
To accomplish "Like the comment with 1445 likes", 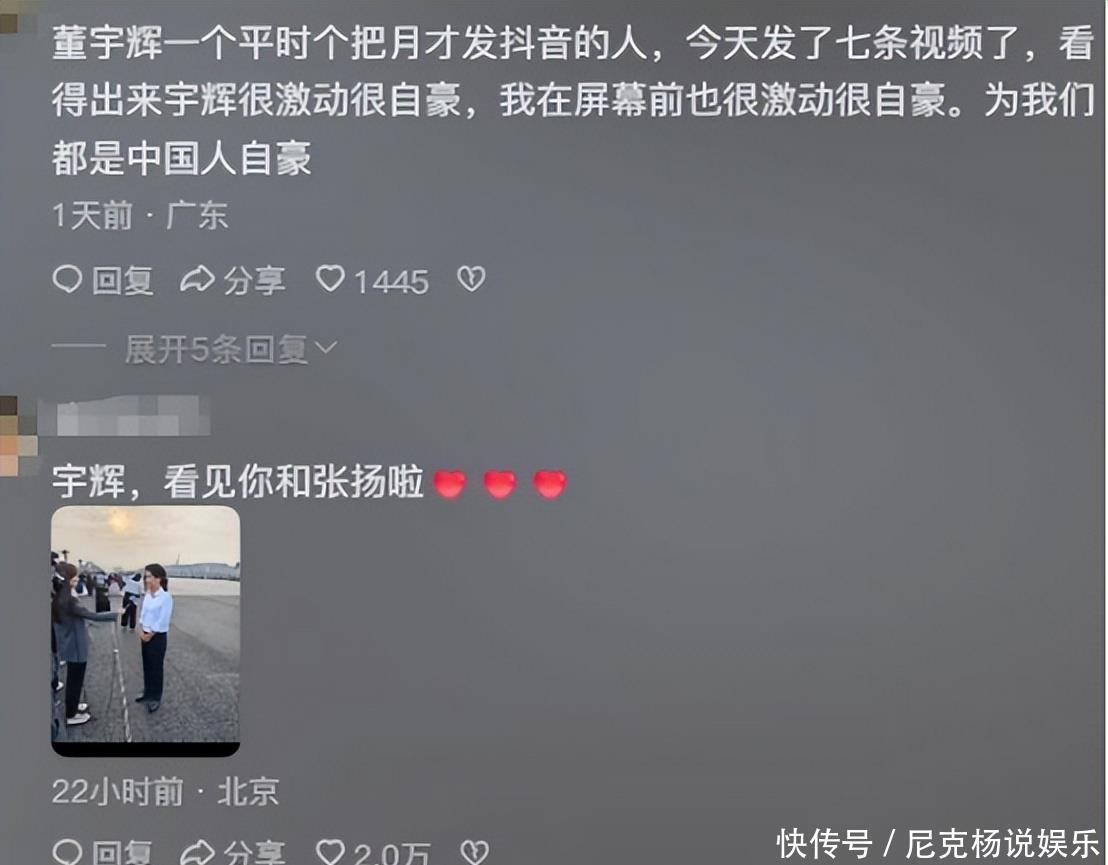I will [331, 280].
